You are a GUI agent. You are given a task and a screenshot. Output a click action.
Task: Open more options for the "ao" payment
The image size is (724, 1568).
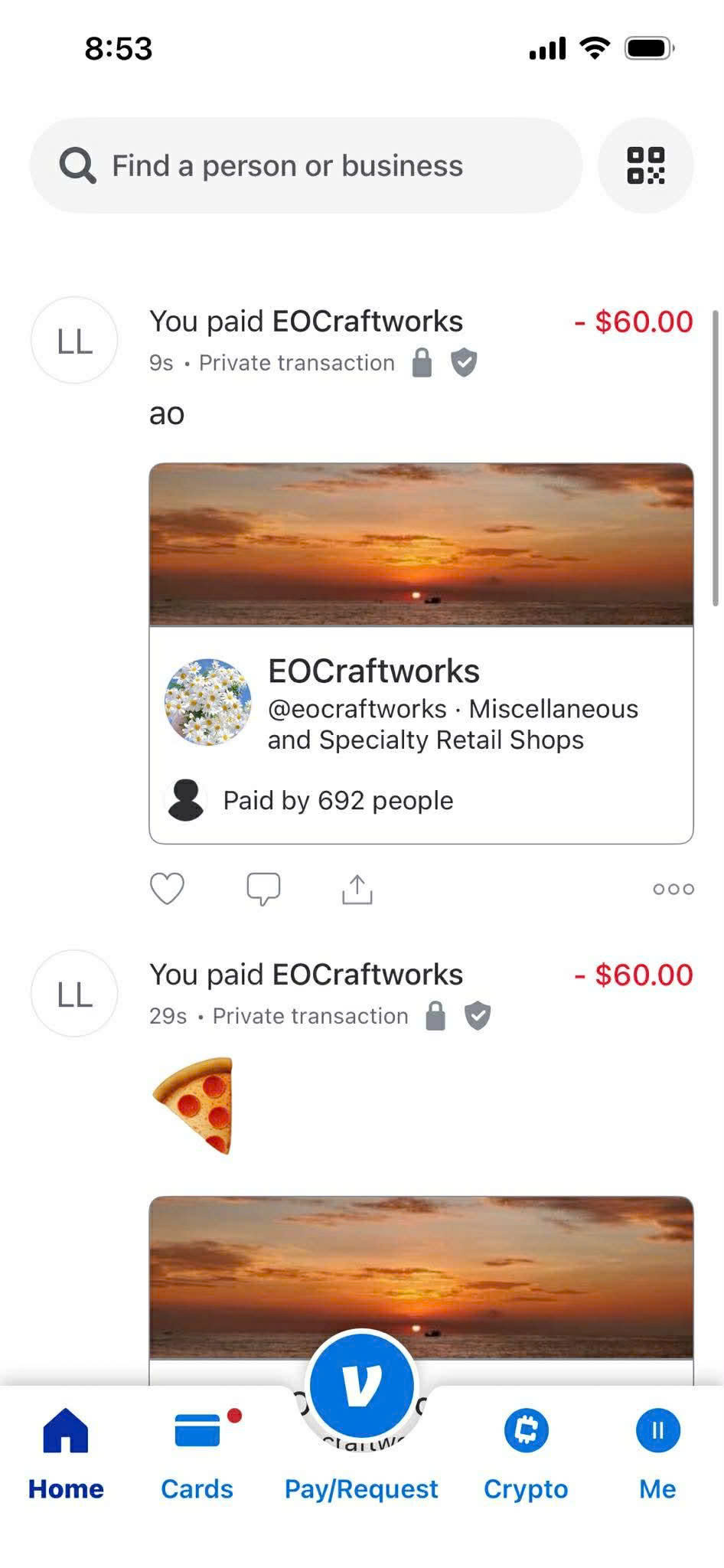pos(673,889)
